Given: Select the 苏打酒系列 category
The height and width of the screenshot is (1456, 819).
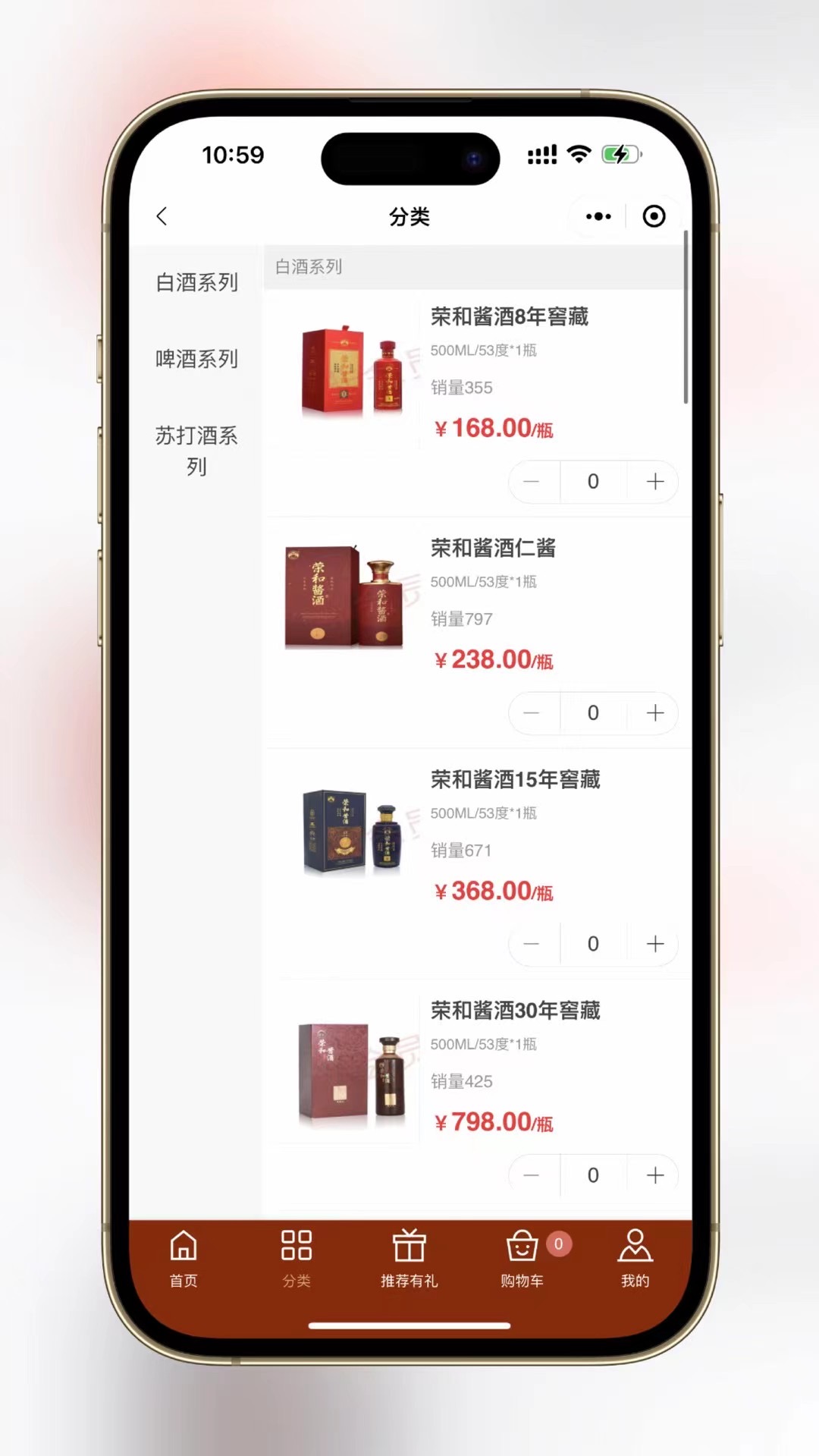Looking at the screenshot, I should (196, 450).
